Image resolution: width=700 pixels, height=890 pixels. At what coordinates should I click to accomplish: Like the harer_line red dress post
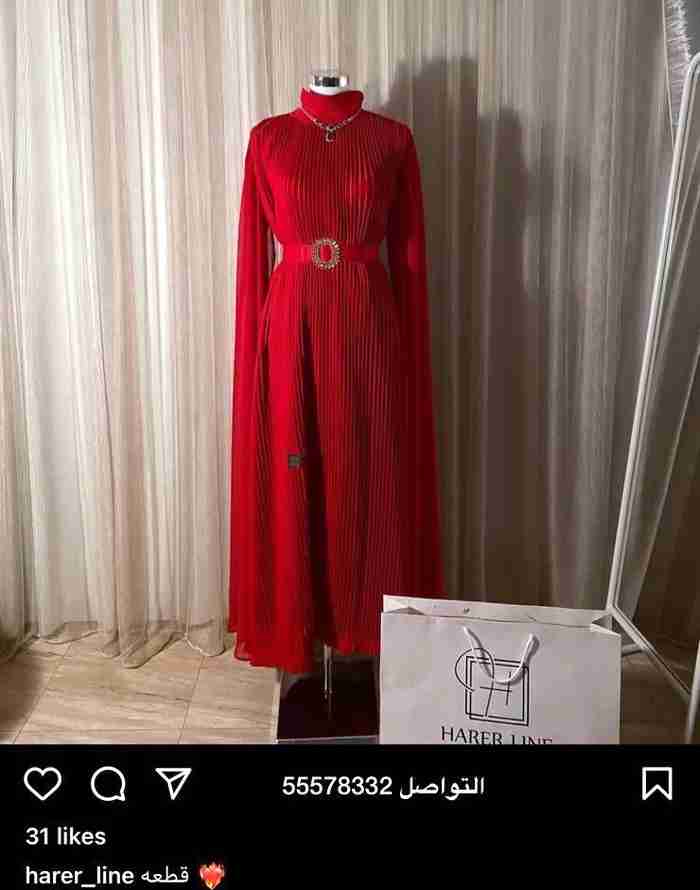(x=42, y=785)
